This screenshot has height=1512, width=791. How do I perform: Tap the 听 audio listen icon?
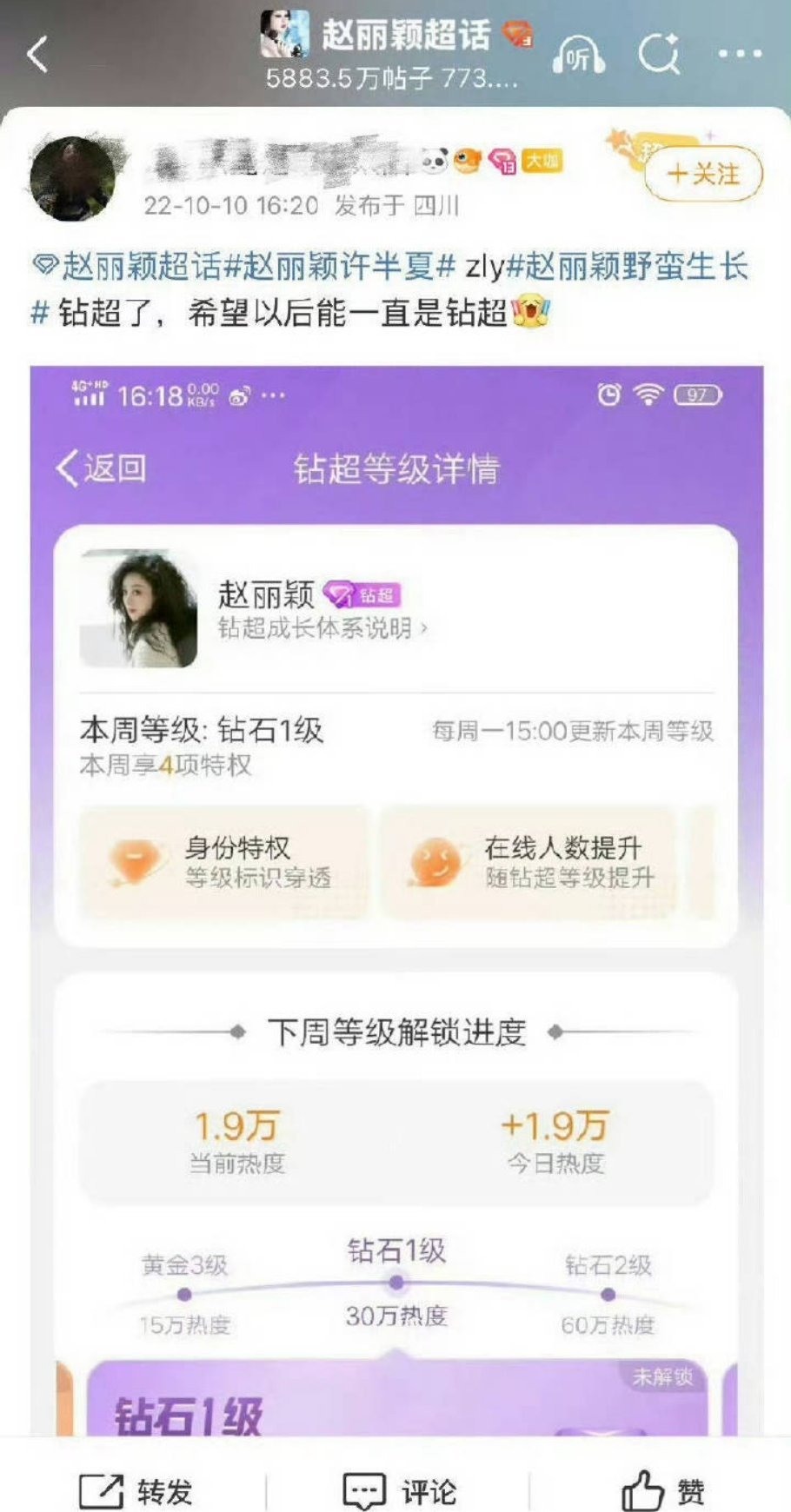578,54
